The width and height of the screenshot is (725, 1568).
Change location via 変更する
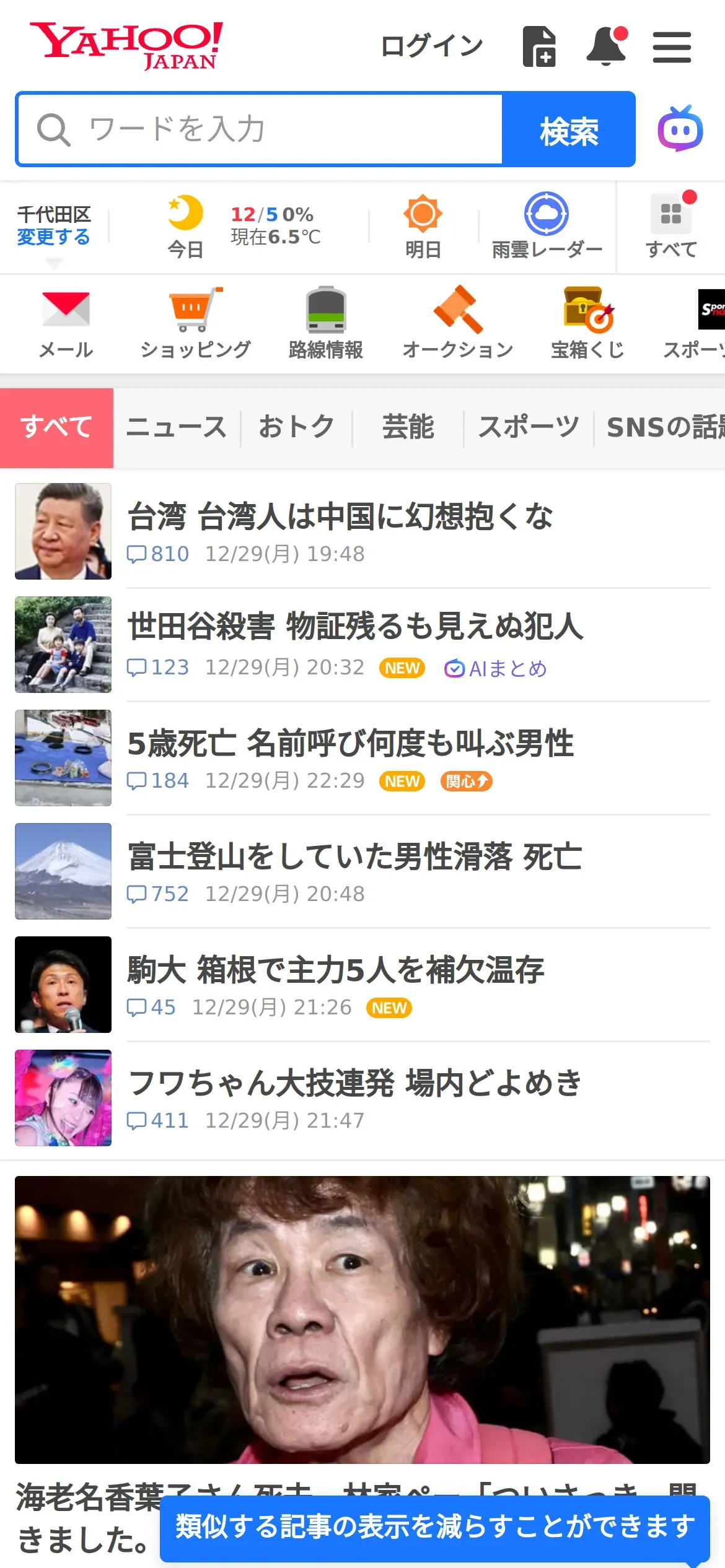pos(53,237)
